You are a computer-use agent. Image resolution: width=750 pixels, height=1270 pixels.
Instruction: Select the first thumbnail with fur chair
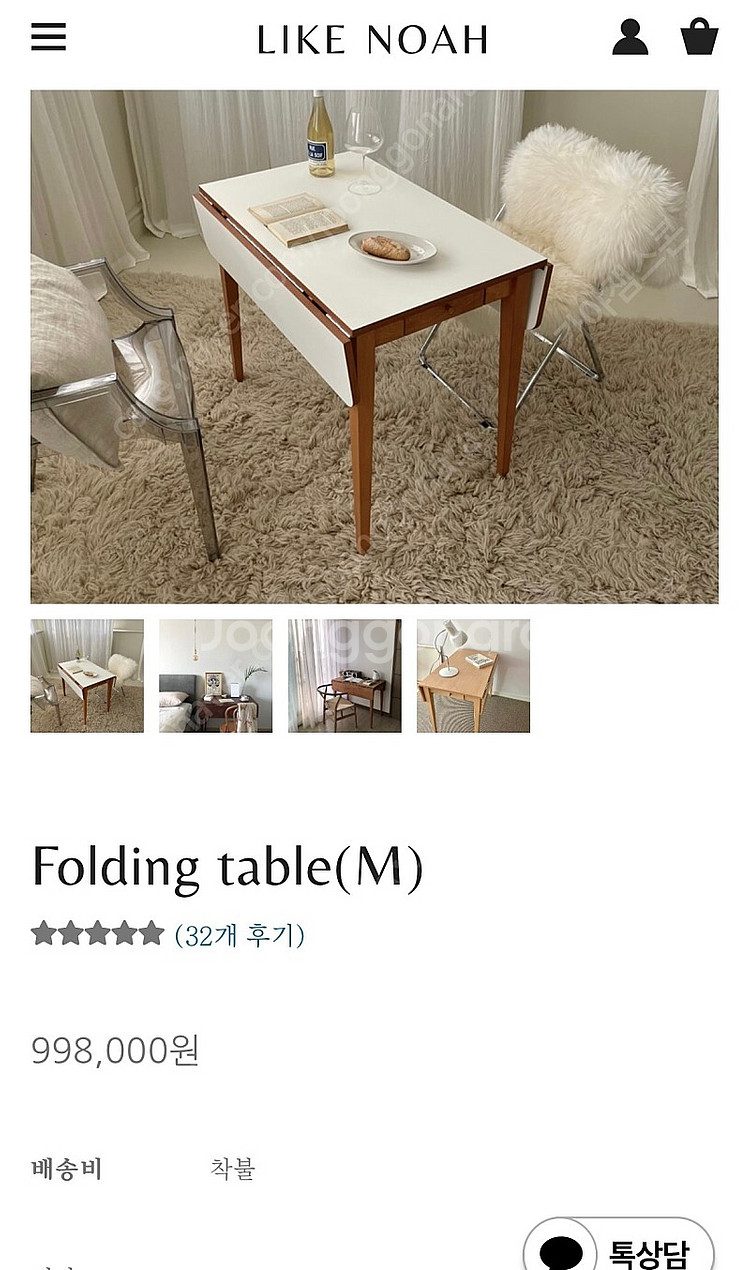84,675
